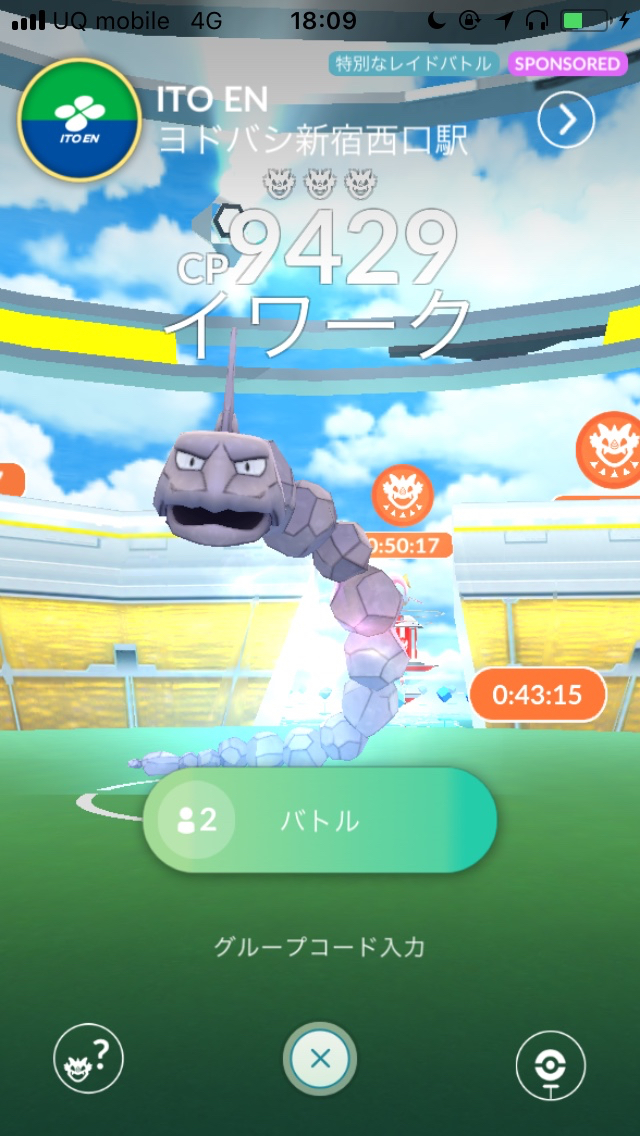Open gym details arrow for ITO EN
The width and height of the screenshot is (640, 1136).
(x=566, y=121)
